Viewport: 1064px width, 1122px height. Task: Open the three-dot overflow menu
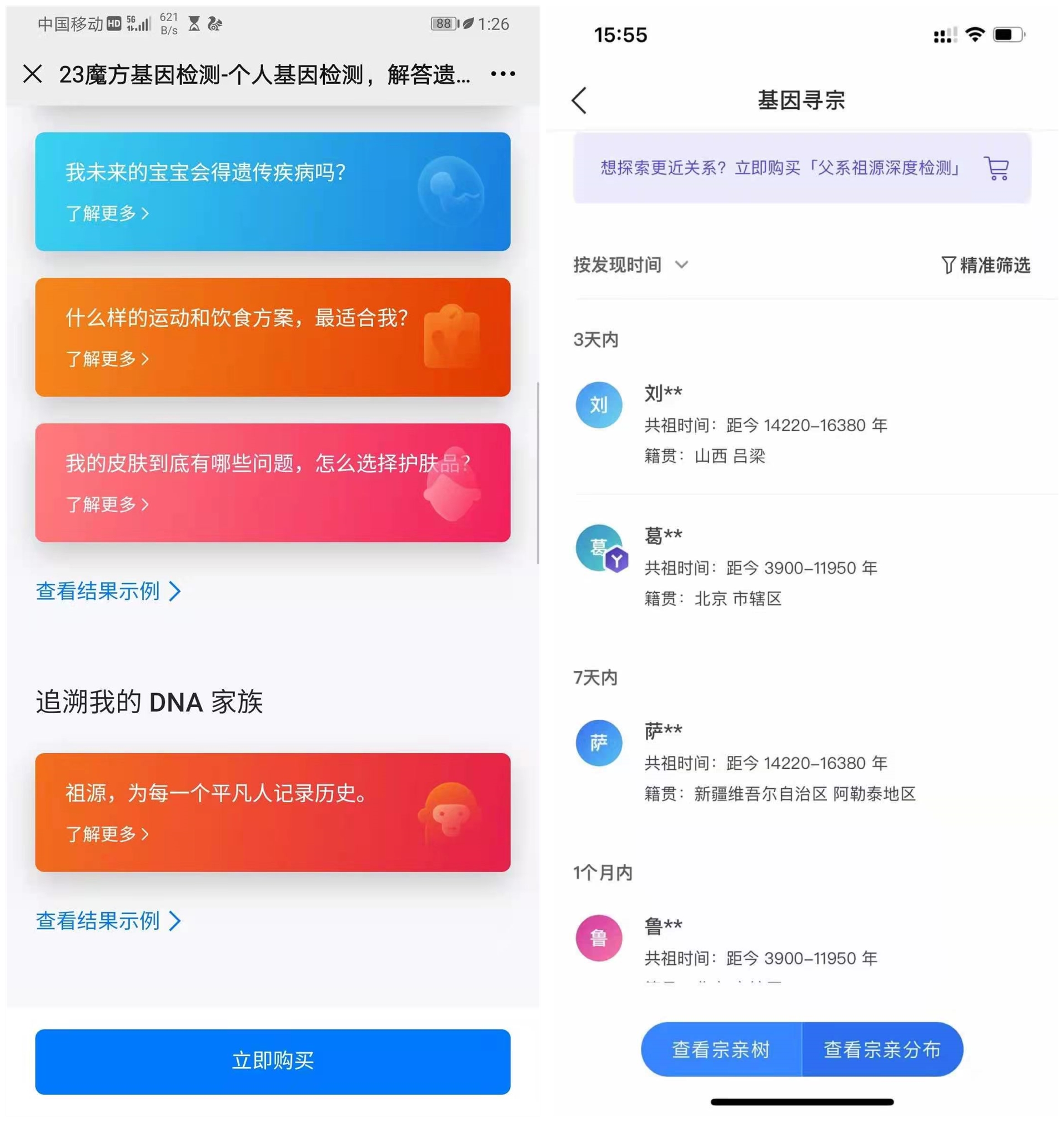click(x=503, y=74)
